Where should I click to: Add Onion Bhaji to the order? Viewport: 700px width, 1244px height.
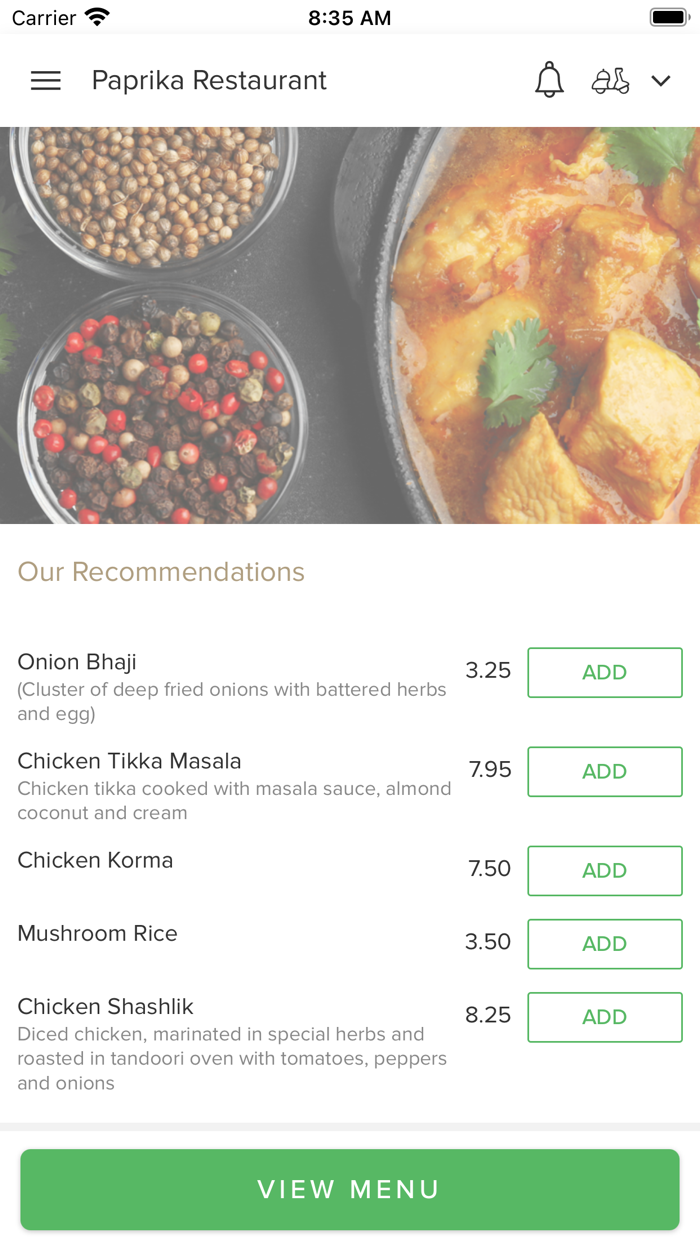(605, 672)
